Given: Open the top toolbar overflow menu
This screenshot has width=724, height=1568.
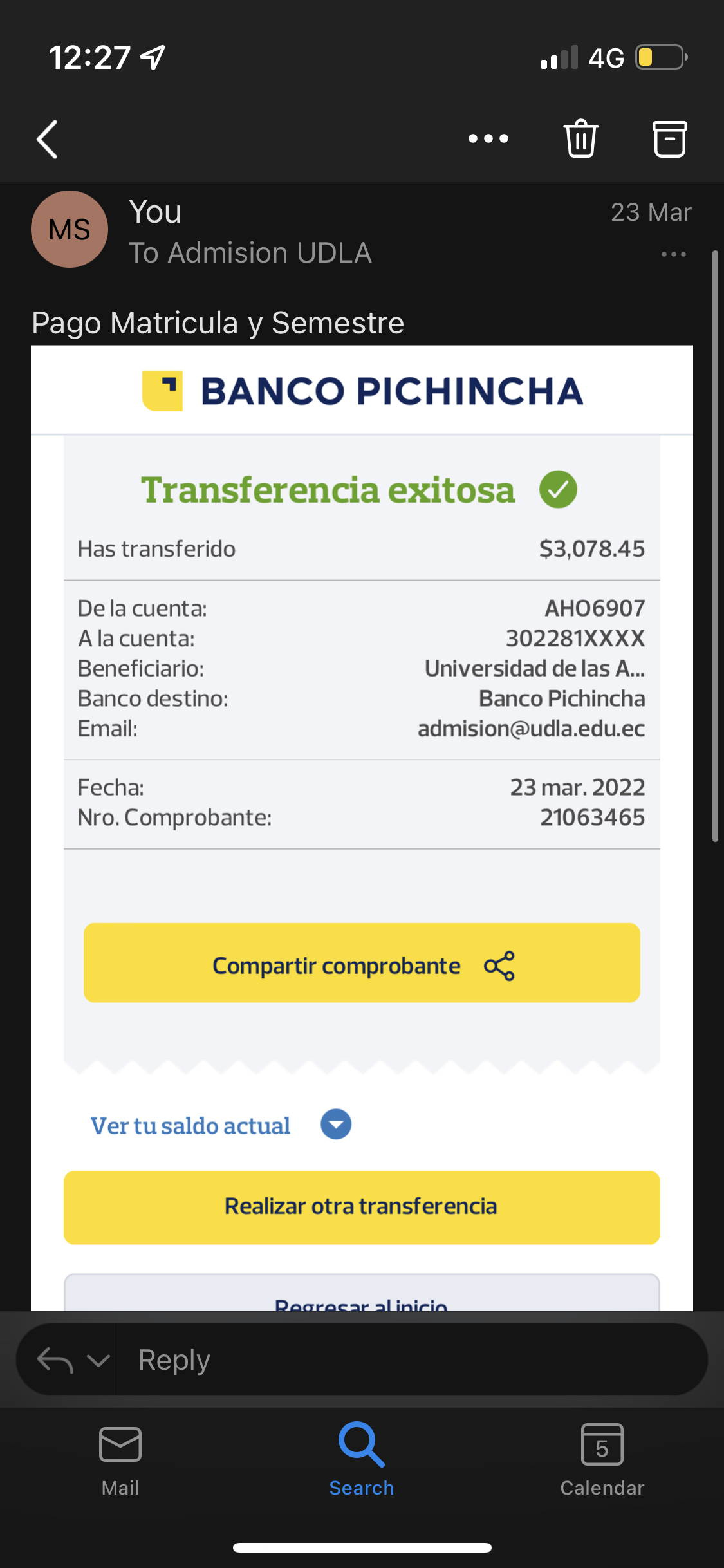Looking at the screenshot, I should (488, 138).
